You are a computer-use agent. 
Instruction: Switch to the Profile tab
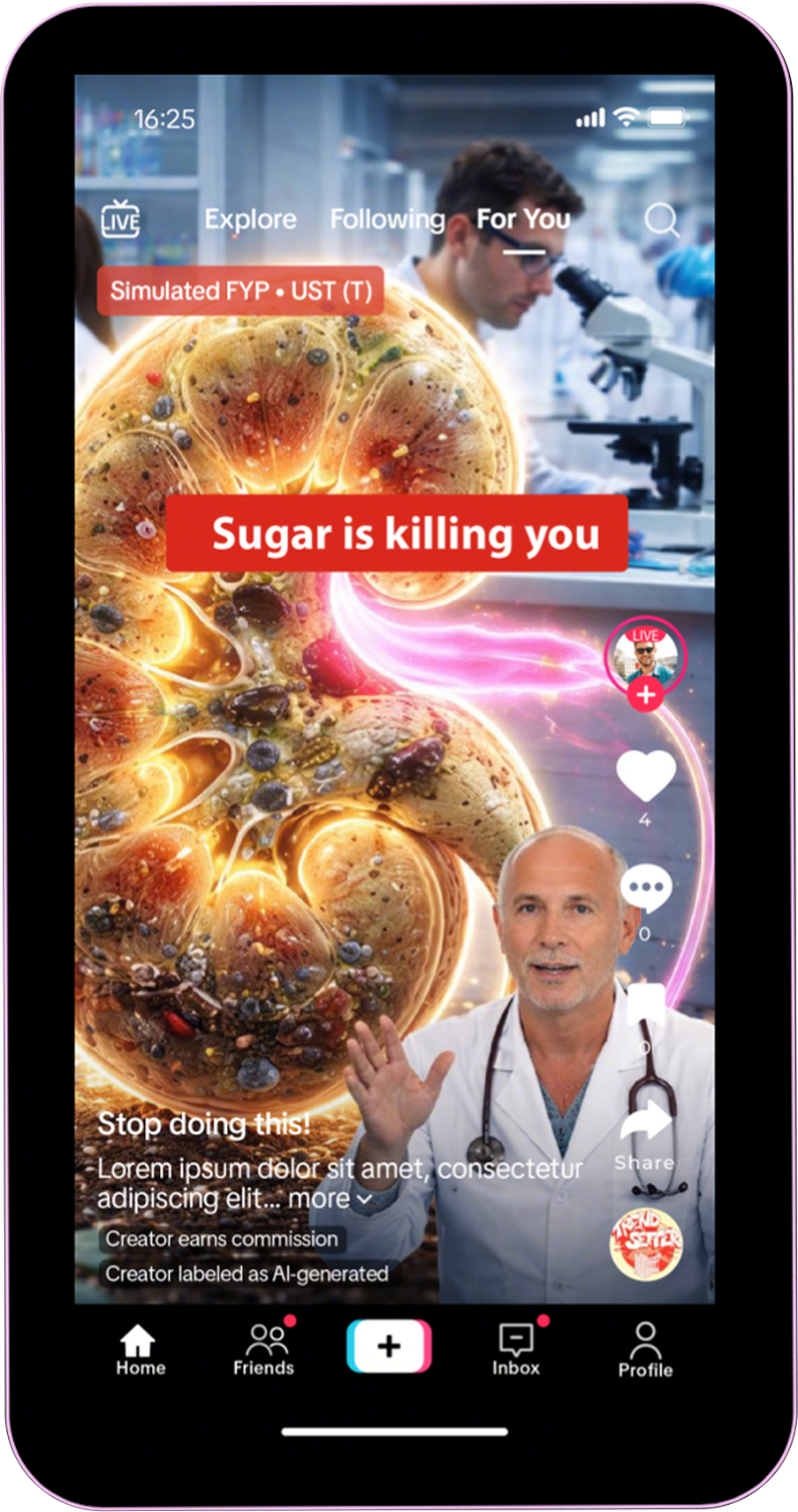pos(645,1350)
